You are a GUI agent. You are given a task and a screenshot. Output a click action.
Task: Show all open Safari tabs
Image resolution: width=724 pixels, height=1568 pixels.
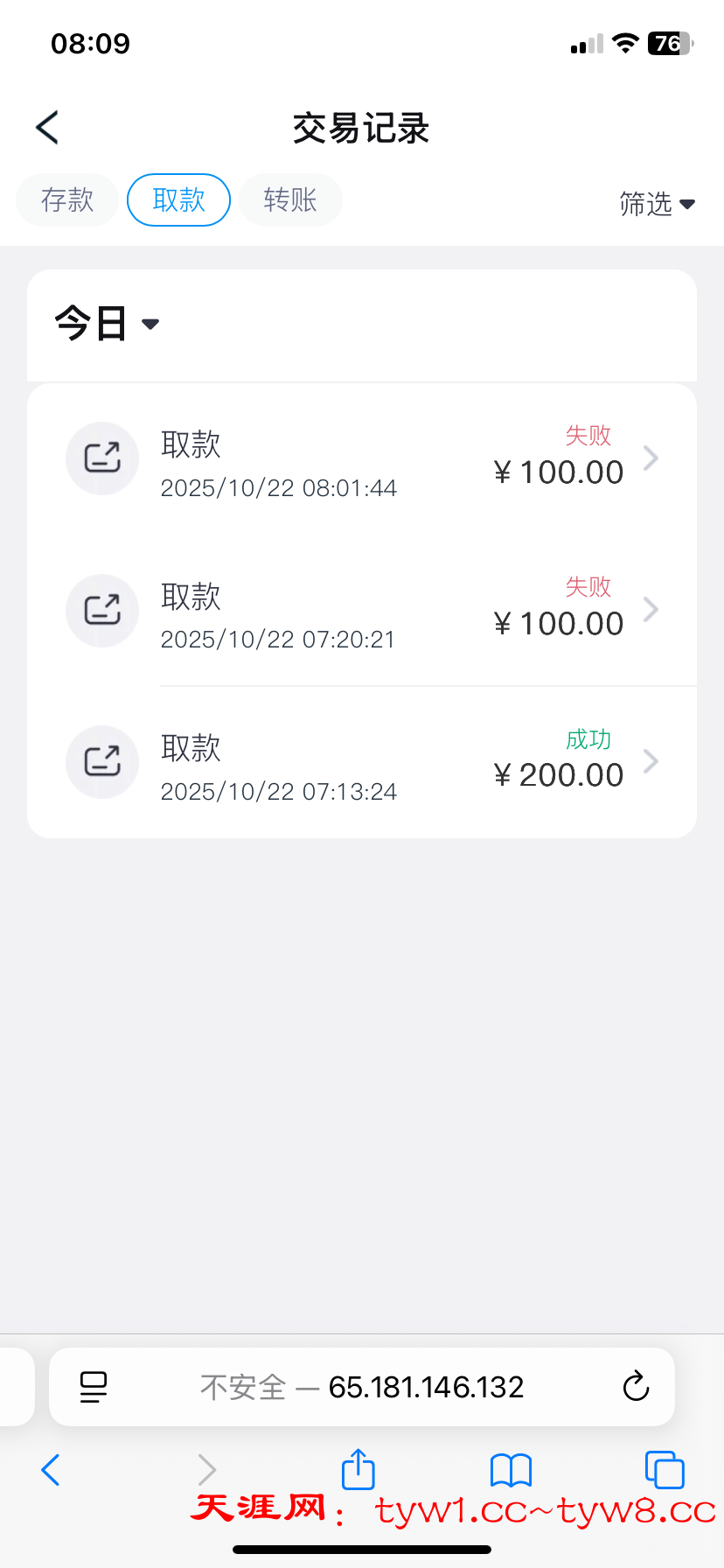click(x=665, y=1470)
